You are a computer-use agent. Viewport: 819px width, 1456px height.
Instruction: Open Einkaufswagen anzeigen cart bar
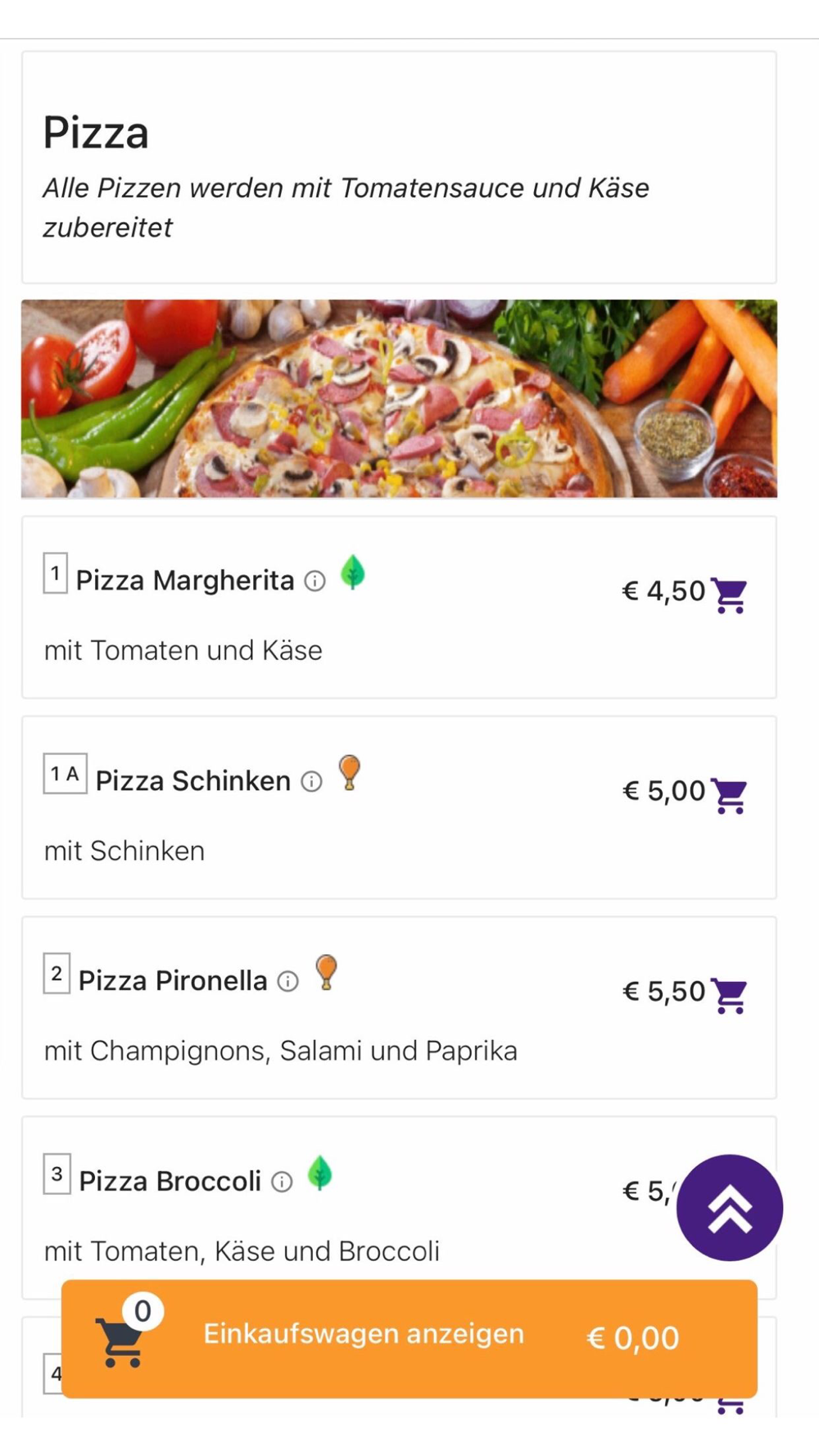409,1339
